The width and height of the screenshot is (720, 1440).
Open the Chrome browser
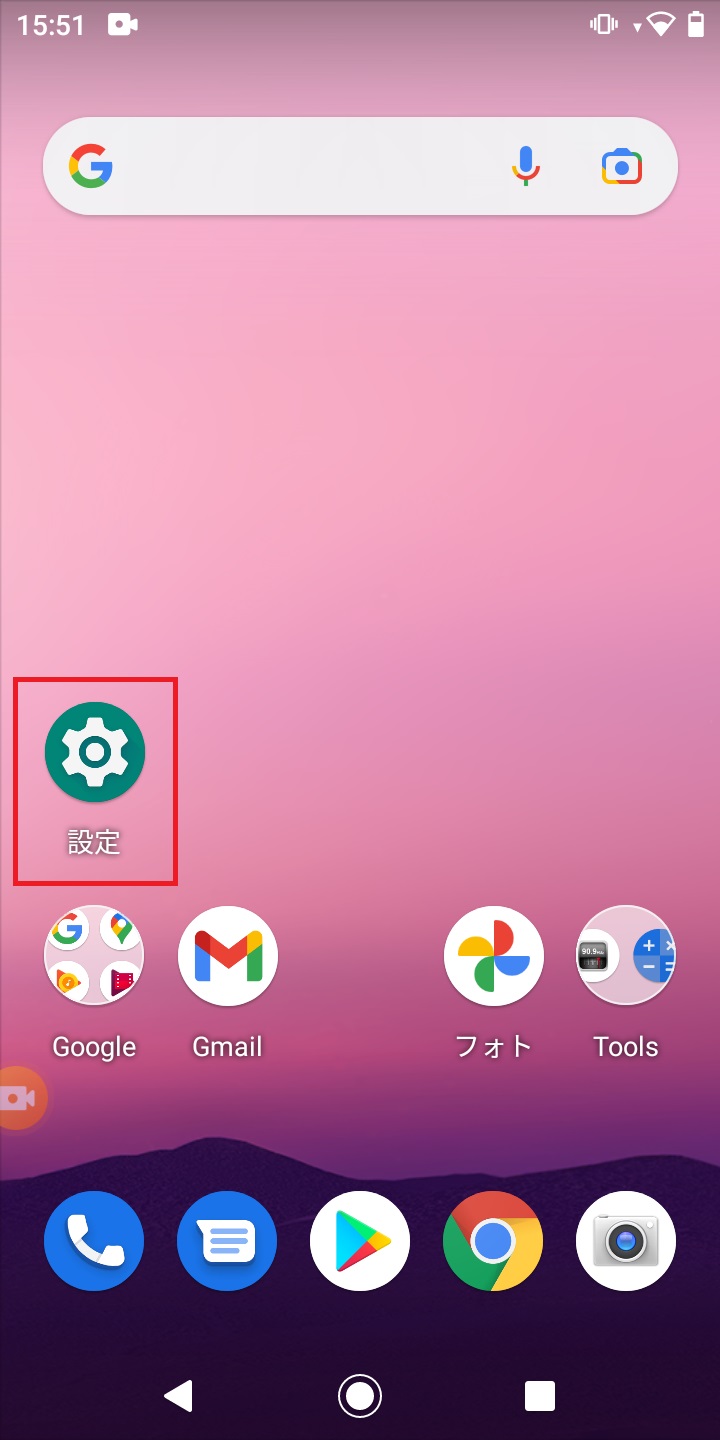493,1241
